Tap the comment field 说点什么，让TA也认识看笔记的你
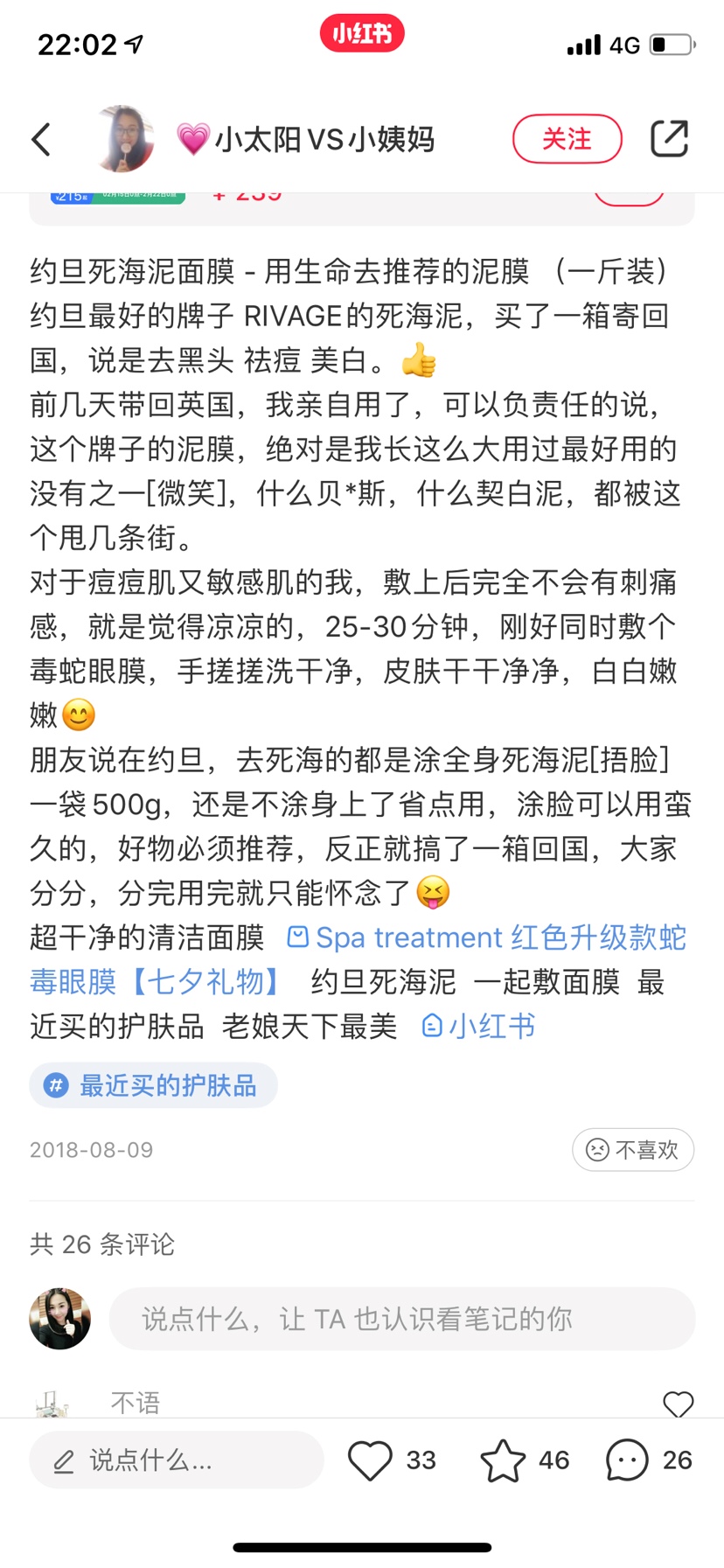This screenshot has width=724, height=1568. tap(402, 1319)
